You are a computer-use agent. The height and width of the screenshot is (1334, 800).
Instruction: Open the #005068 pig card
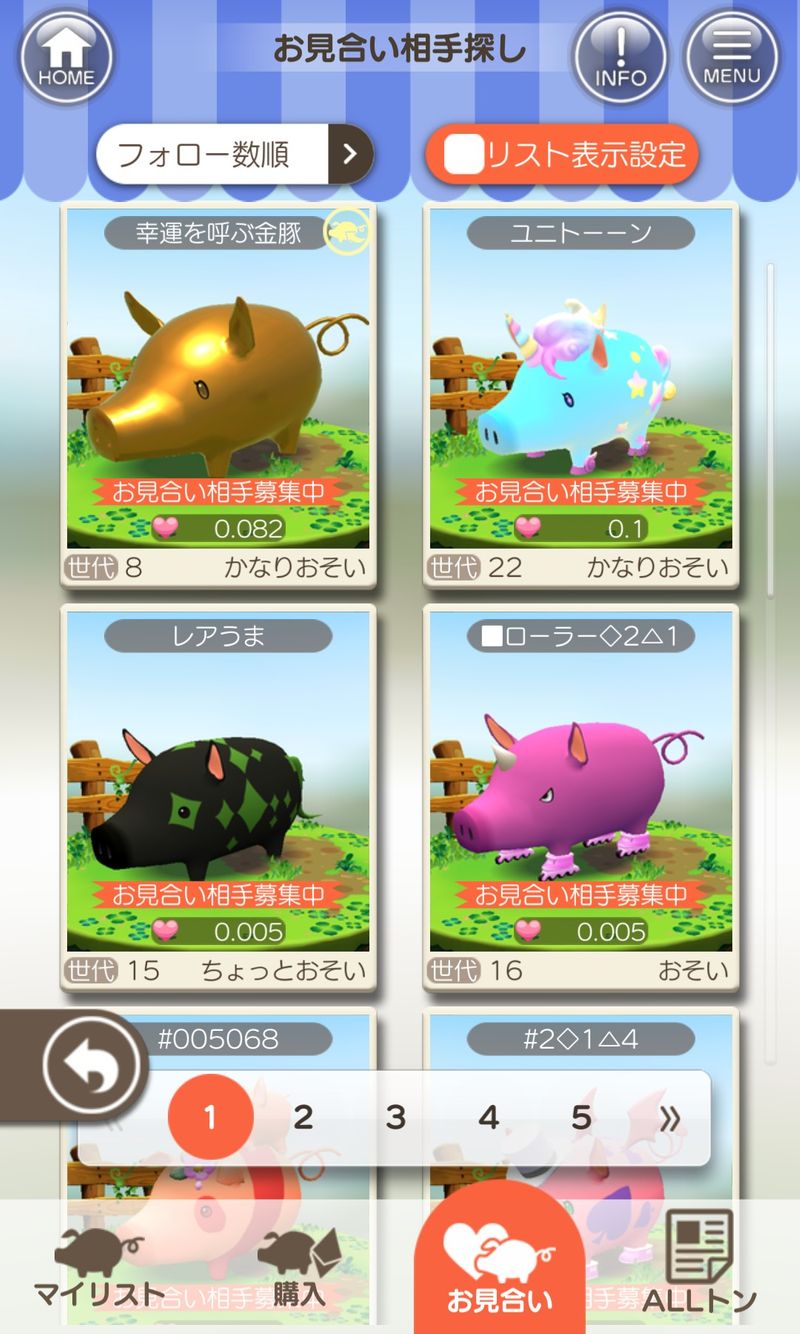coord(218,1040)
